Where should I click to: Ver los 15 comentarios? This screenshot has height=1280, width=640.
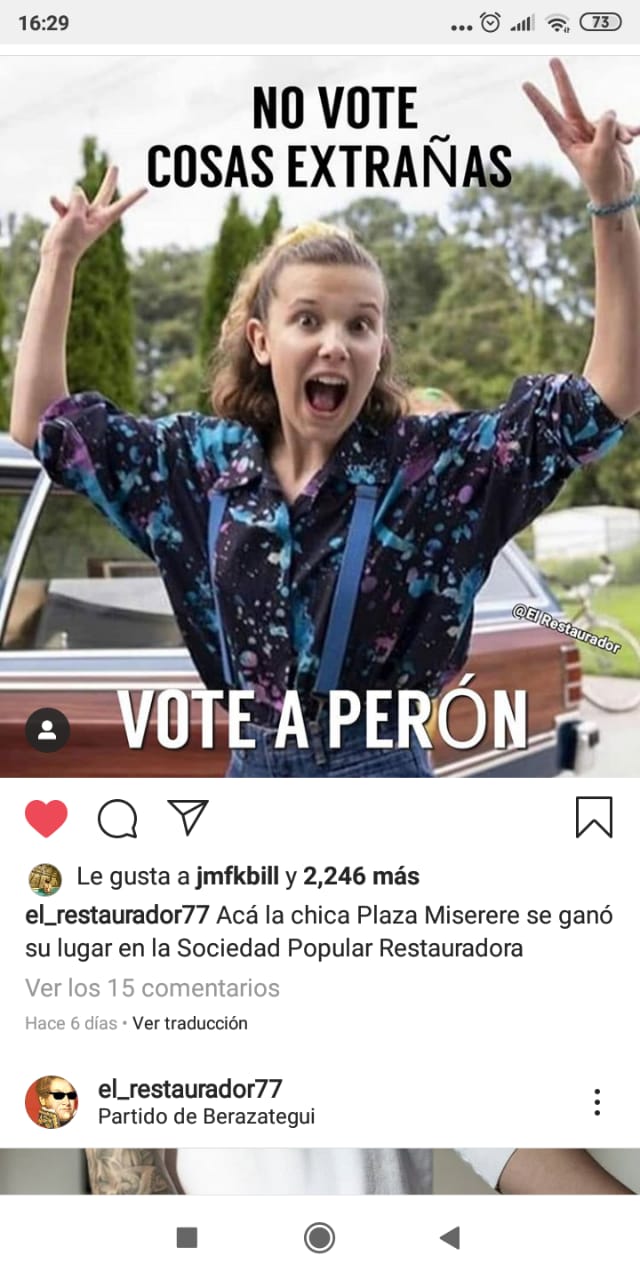152,988
